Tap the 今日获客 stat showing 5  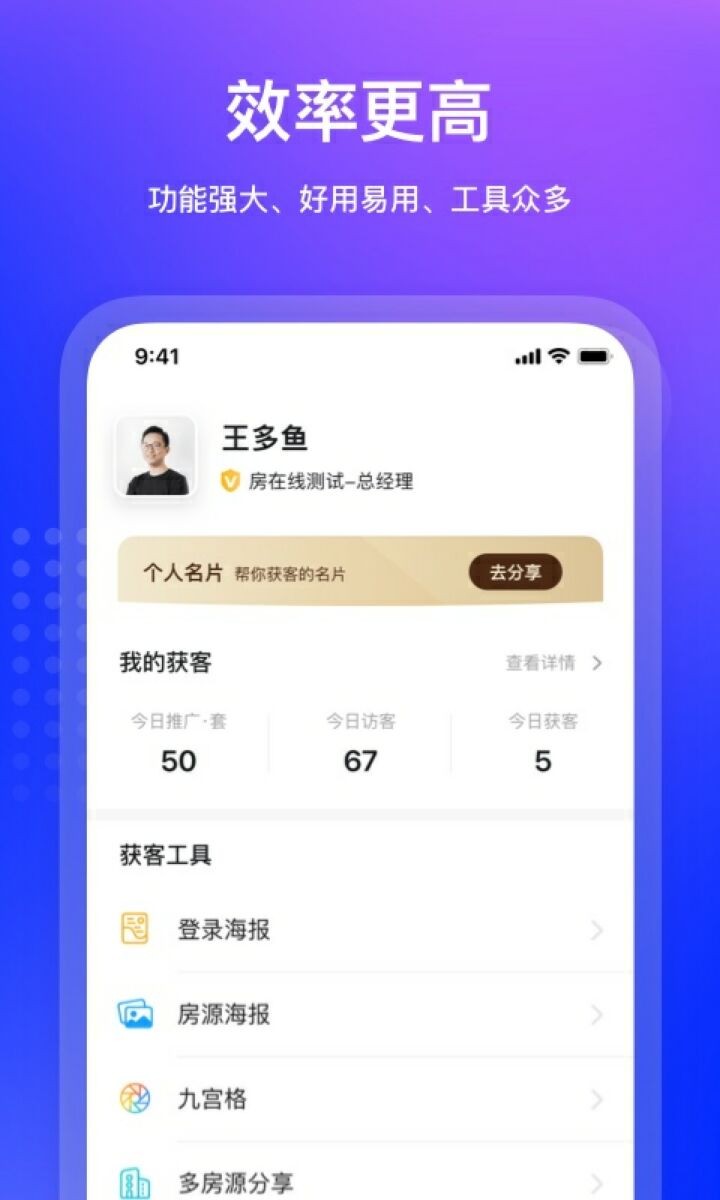[x=542, y=745]
